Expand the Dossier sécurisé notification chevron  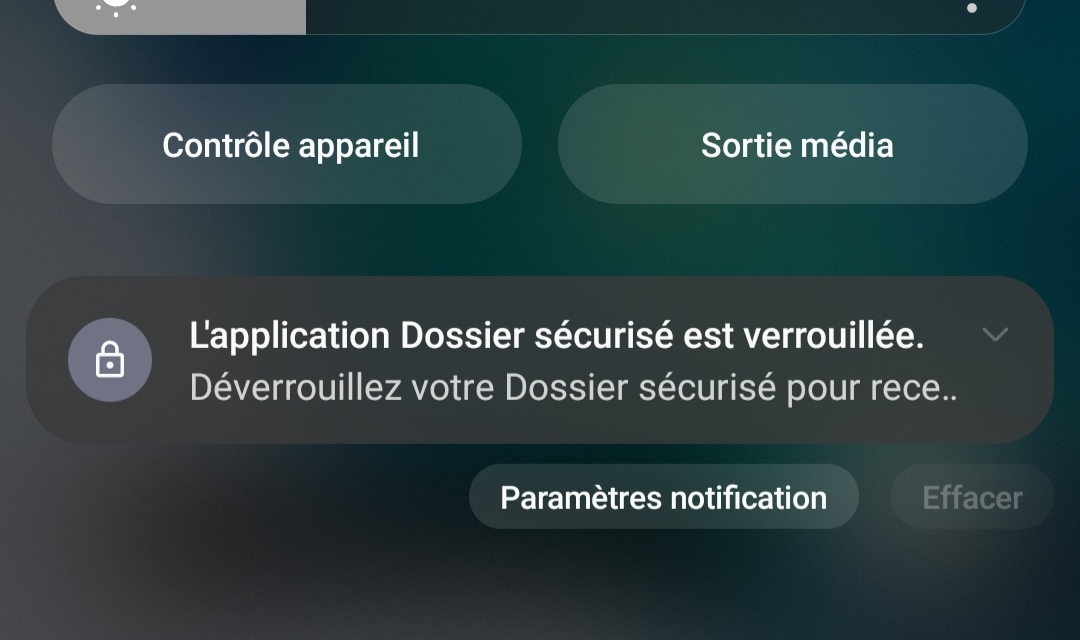pos(994,335)
